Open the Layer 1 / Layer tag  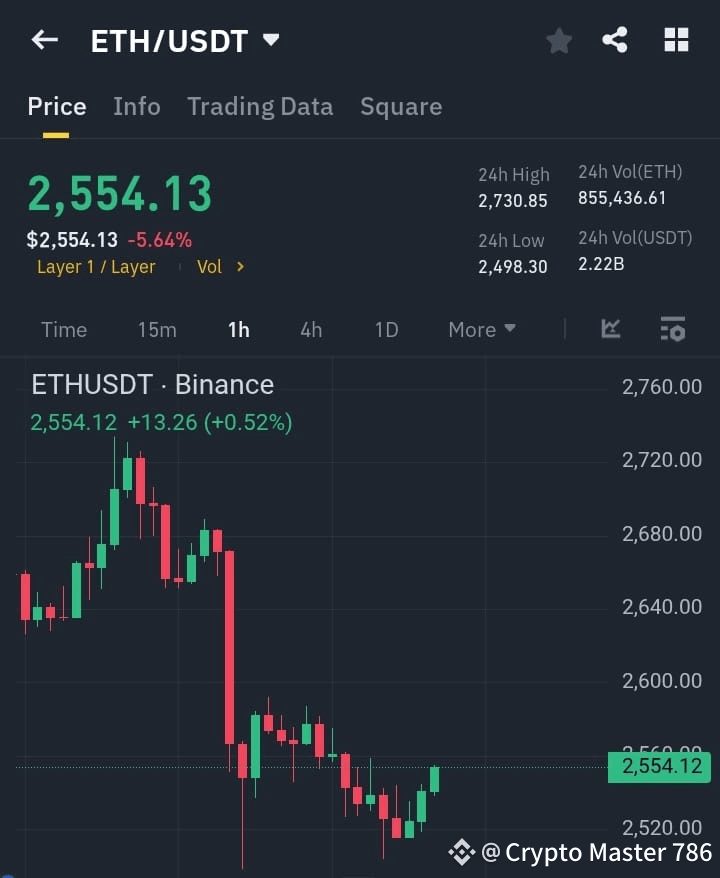[96, 266]
